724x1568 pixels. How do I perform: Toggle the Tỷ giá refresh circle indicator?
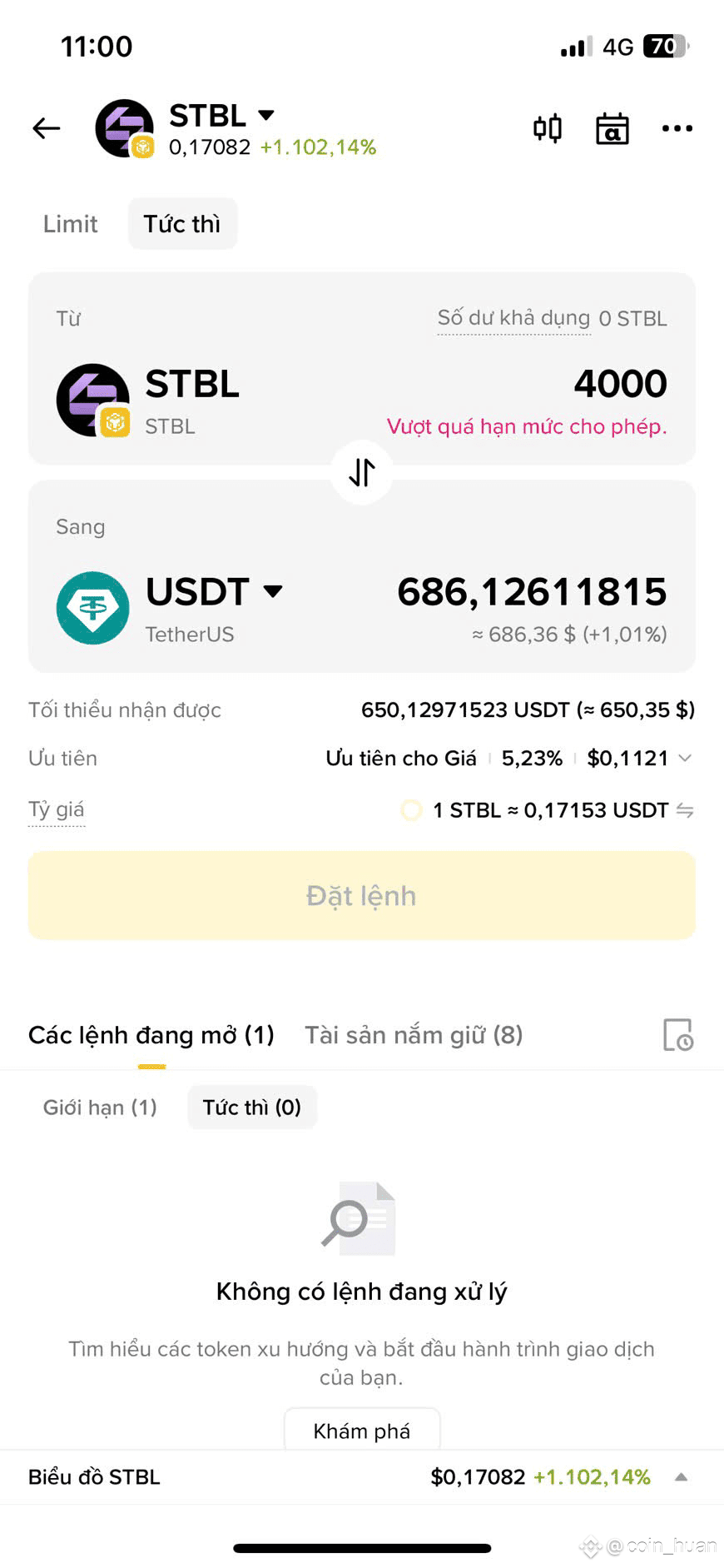point(411,809)
